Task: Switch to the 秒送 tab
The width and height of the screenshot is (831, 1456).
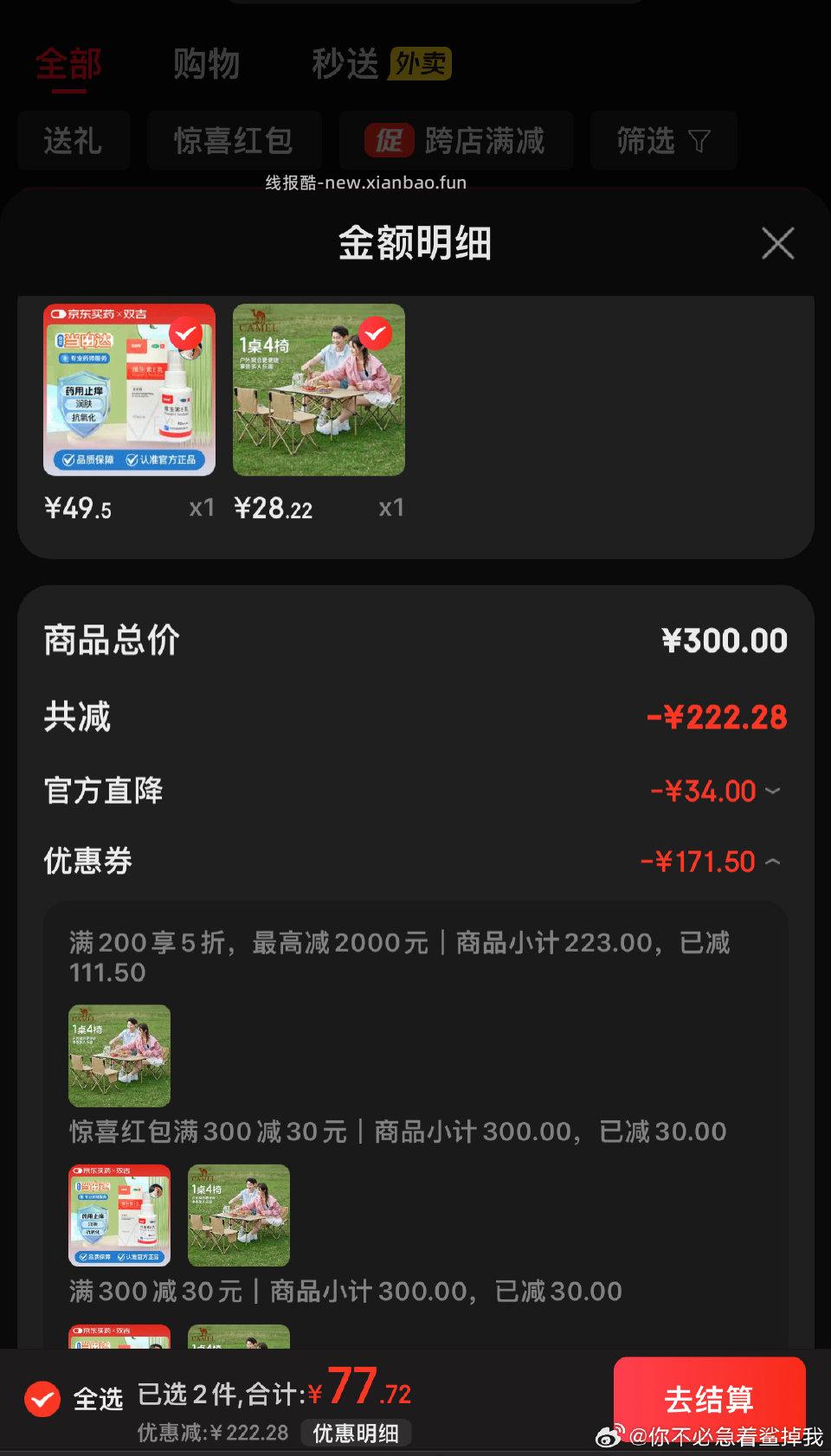Action: pos(345,64)
